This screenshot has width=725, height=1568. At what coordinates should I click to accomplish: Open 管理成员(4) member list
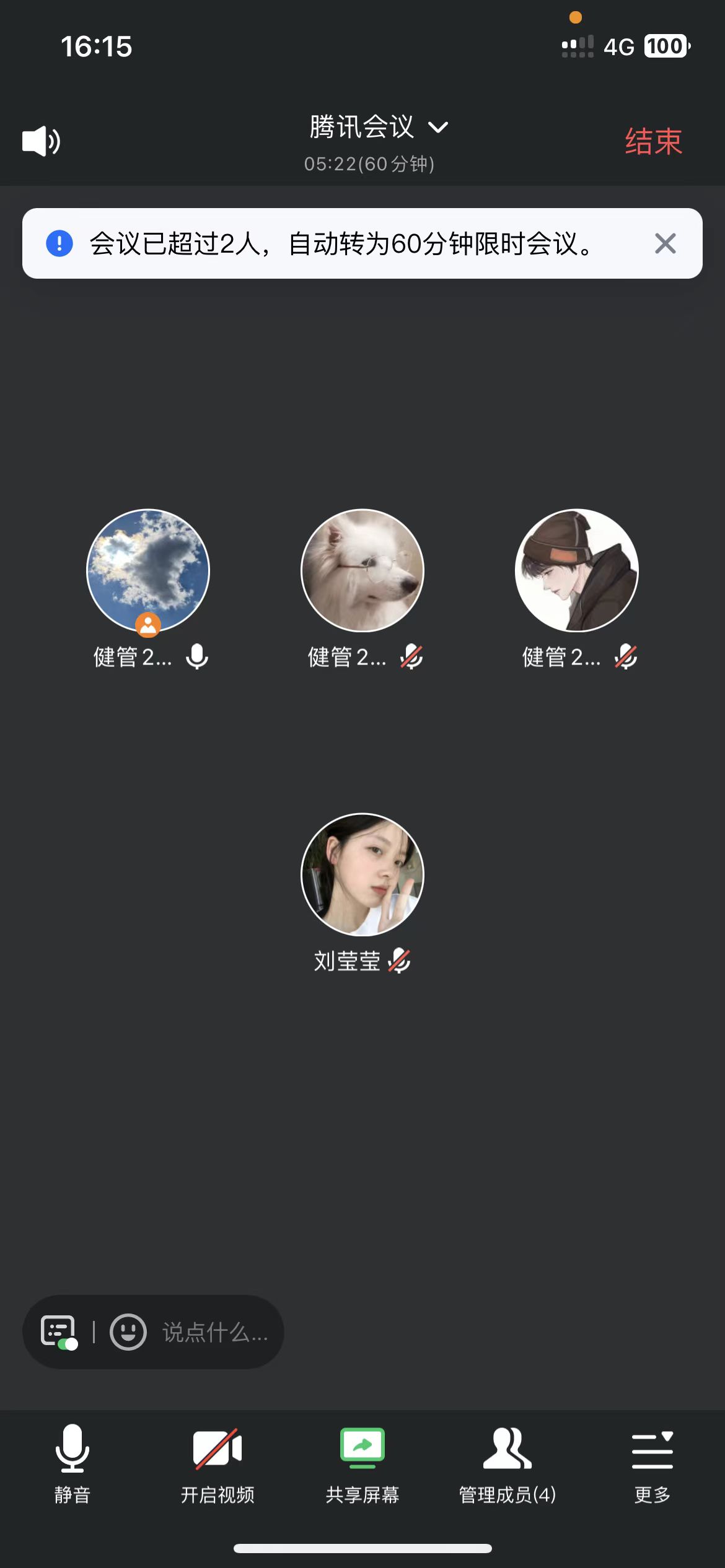(x=507, y=1464)
